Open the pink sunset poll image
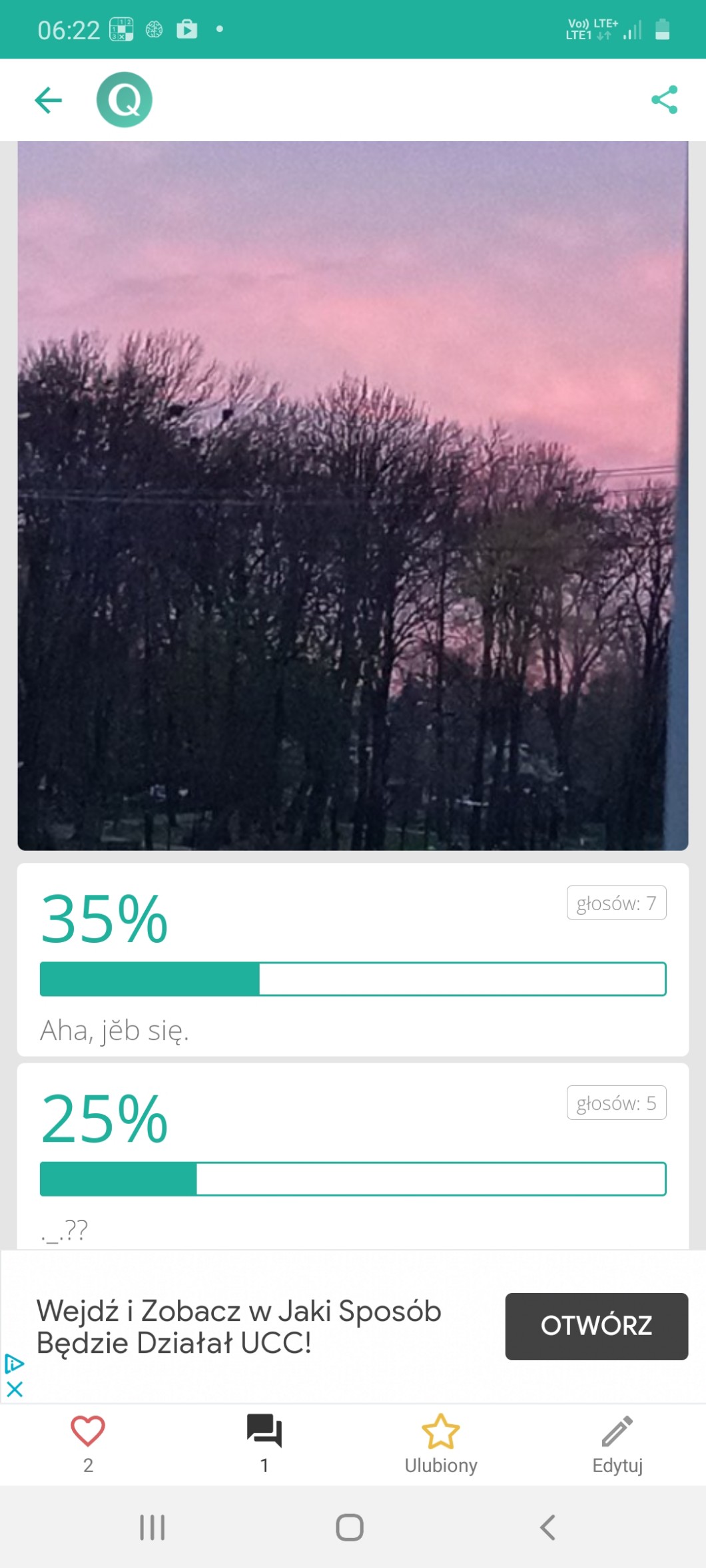This screenshot has height=1568, width=706. point(352,495)
